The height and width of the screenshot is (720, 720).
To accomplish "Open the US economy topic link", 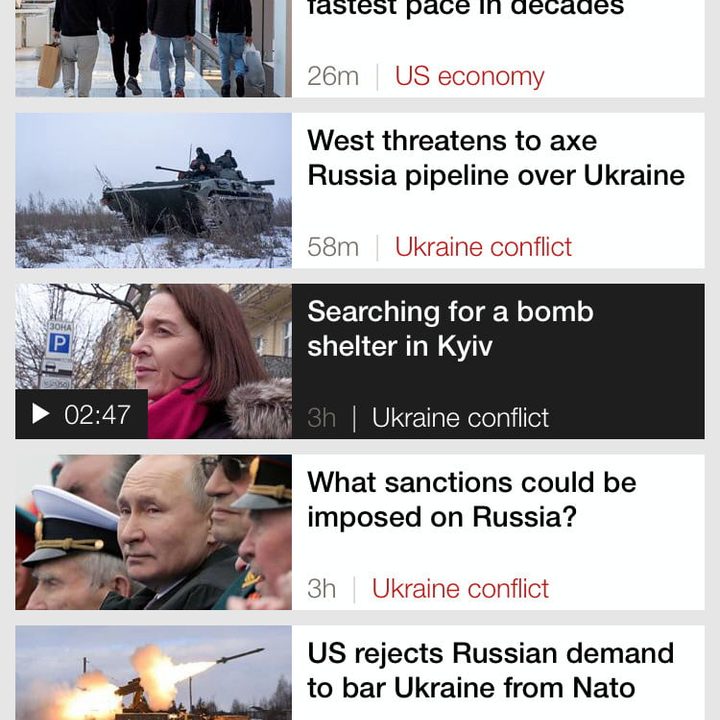I will click(469, 76).
